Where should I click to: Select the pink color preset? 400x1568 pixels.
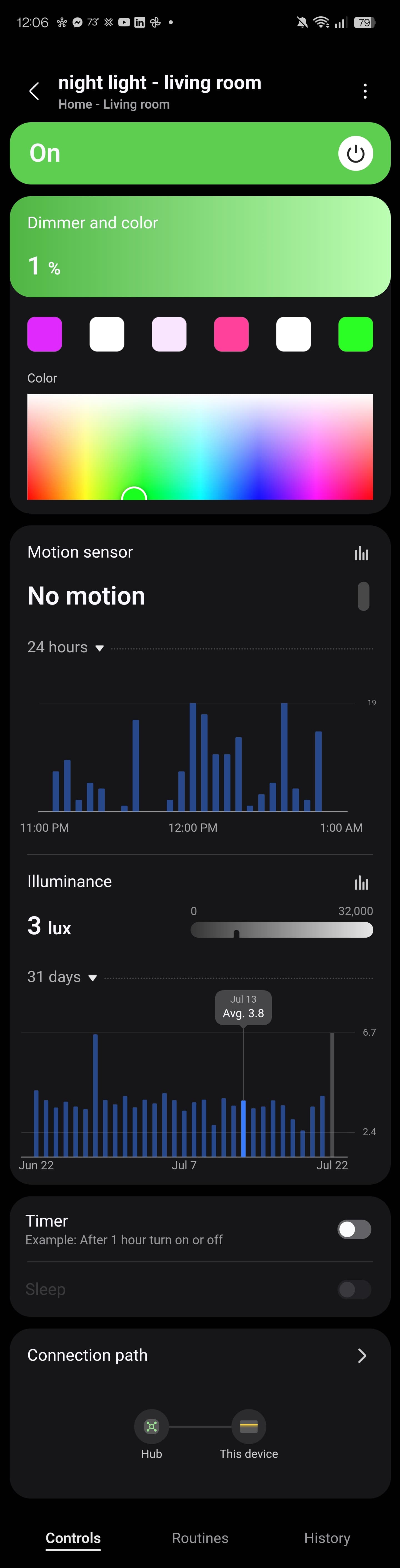[231, 334]
